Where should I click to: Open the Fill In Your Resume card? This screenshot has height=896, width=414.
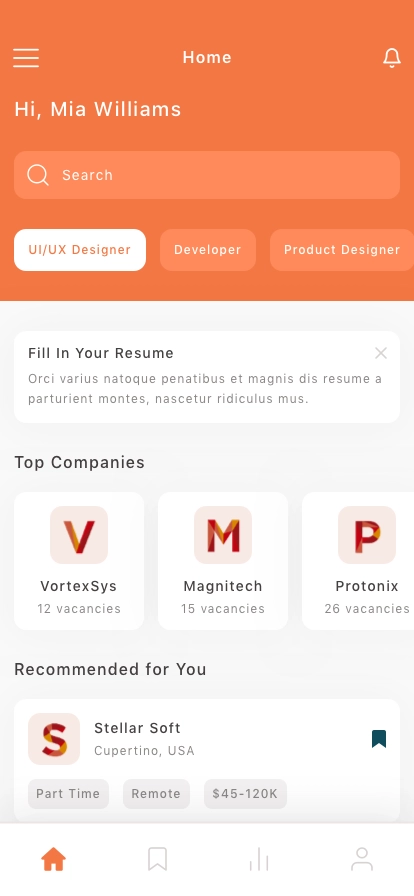(x=207, y=377)
